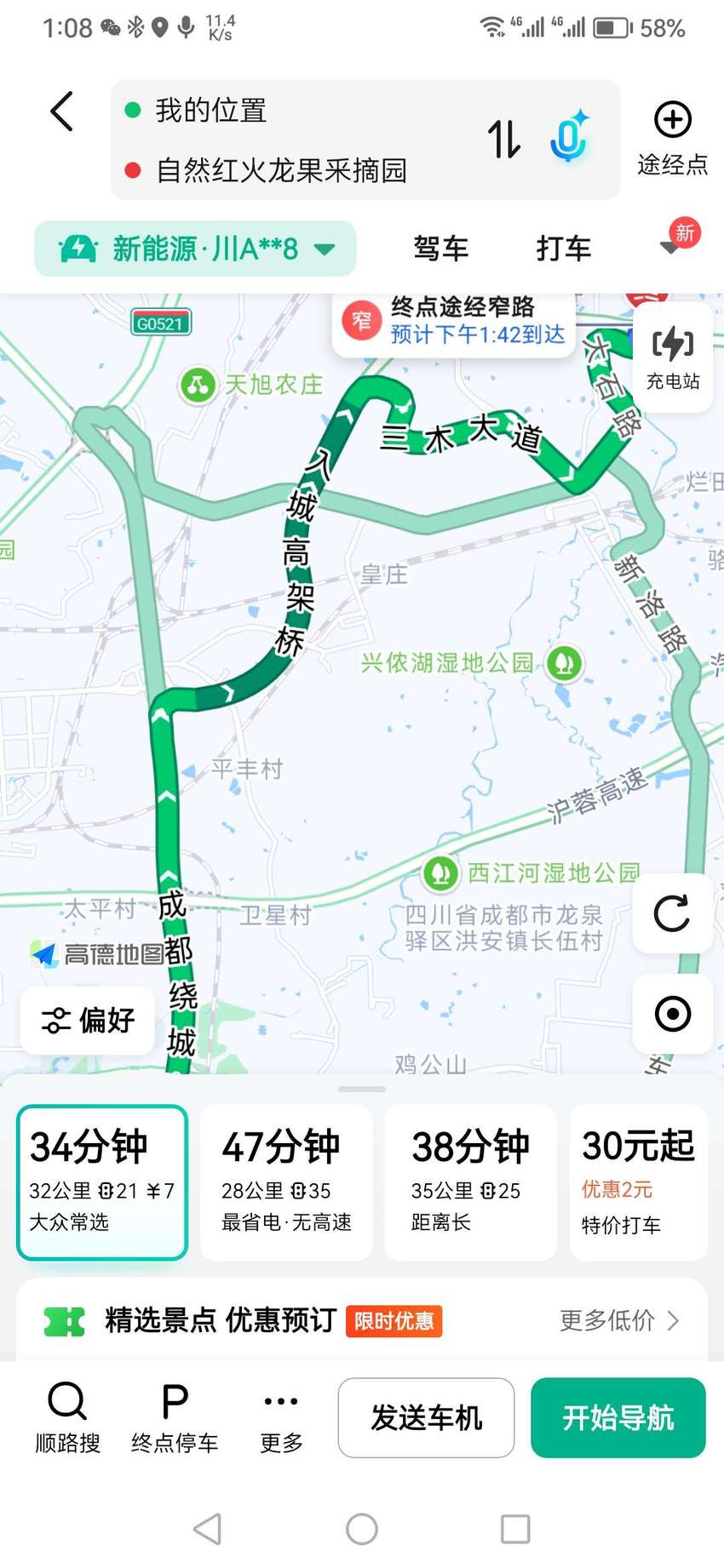Send the route with 发送车机
Image resolution: width=724 pixels, height=1568 pixels.
coord(426,1417)
